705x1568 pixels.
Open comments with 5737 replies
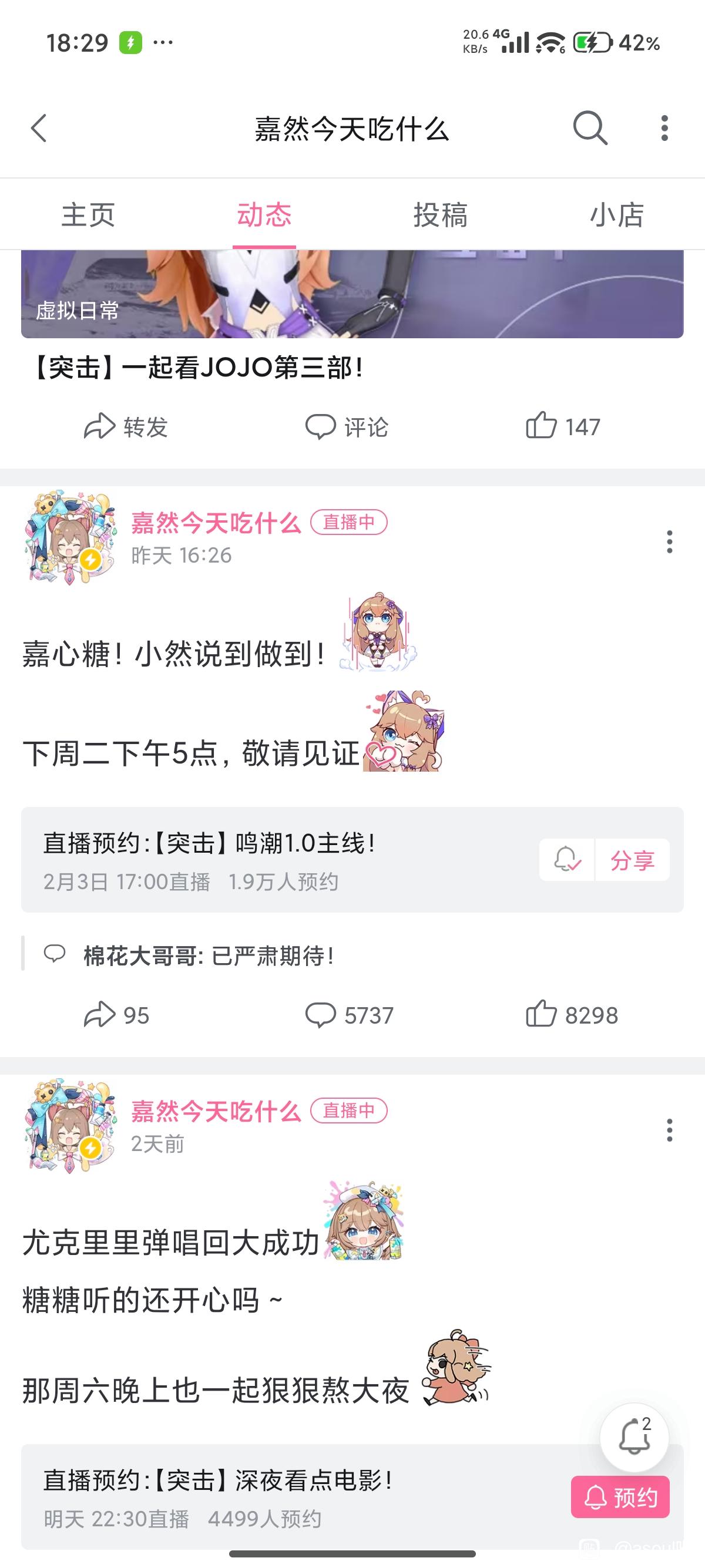click(350, 1015)
